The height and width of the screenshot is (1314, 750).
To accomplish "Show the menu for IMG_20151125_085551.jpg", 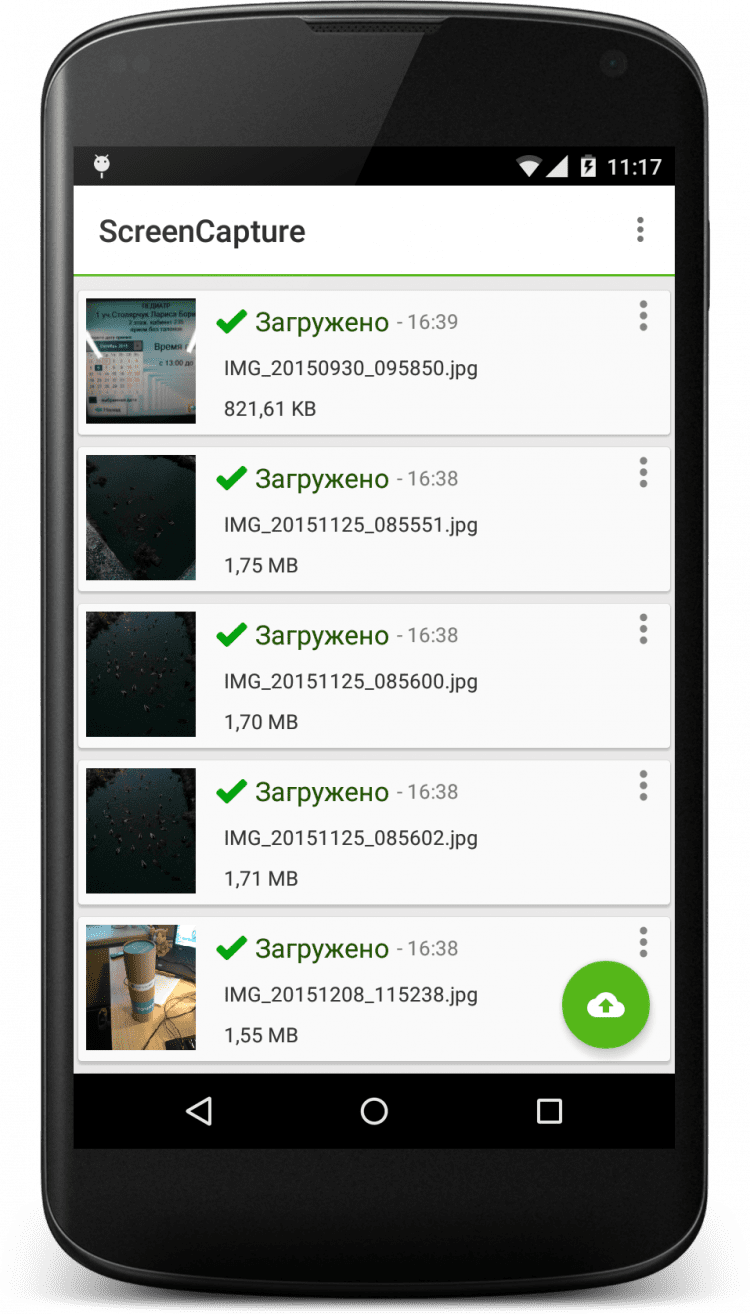I will [643, 472].
